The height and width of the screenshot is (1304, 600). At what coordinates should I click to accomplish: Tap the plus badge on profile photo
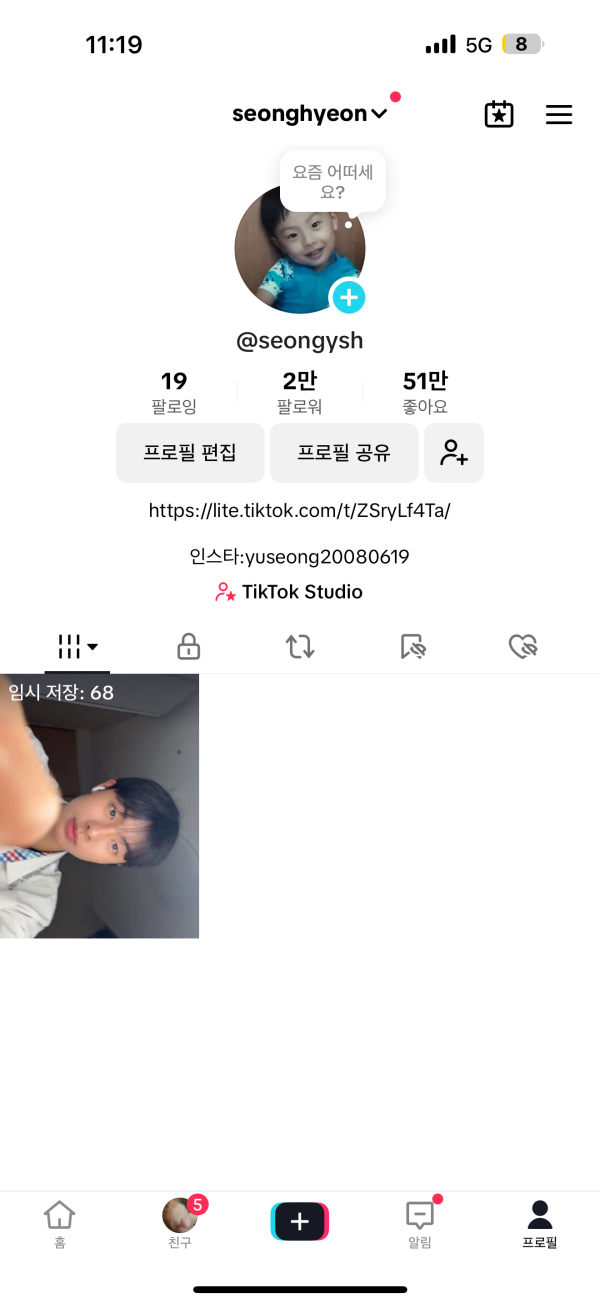pos(349,297)
